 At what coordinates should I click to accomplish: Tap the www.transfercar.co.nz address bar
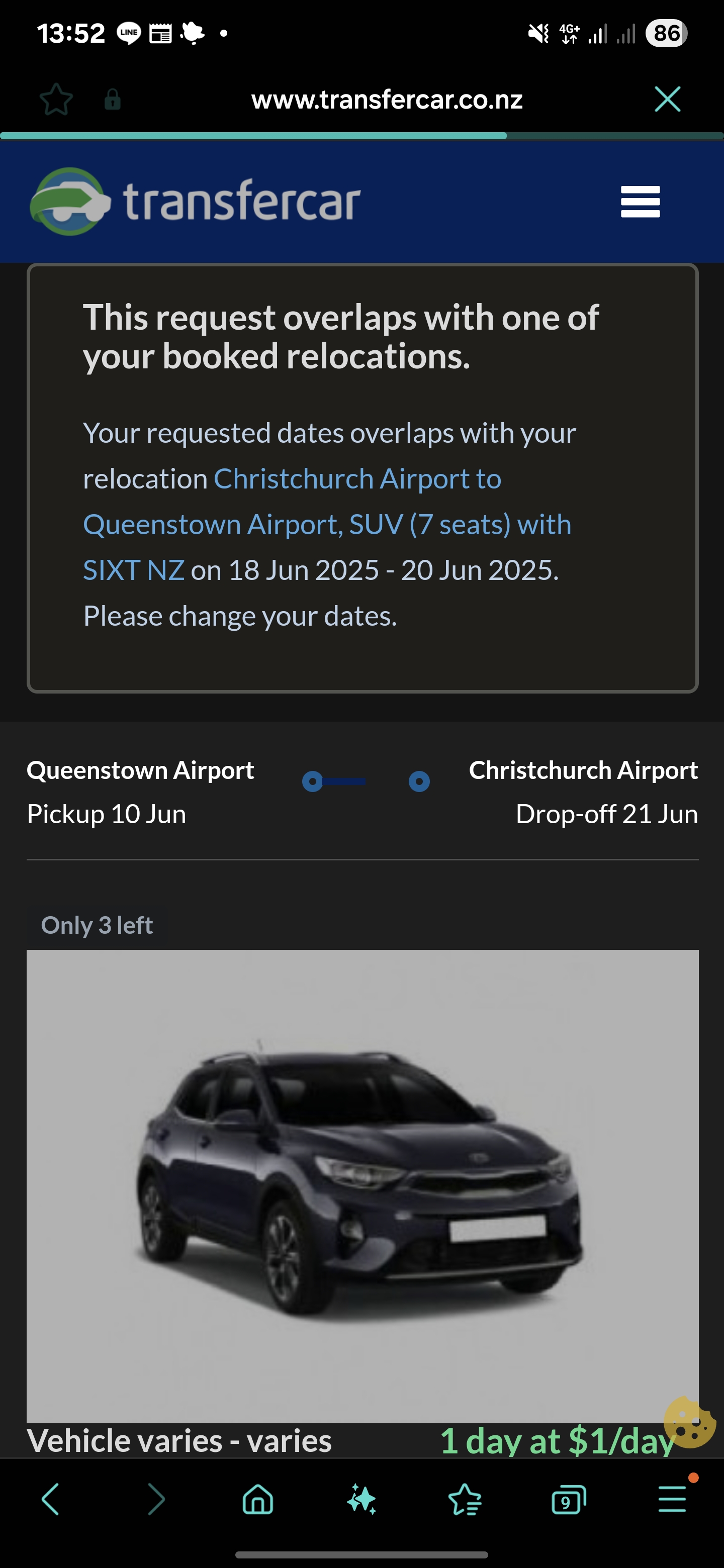click(387, 99)
